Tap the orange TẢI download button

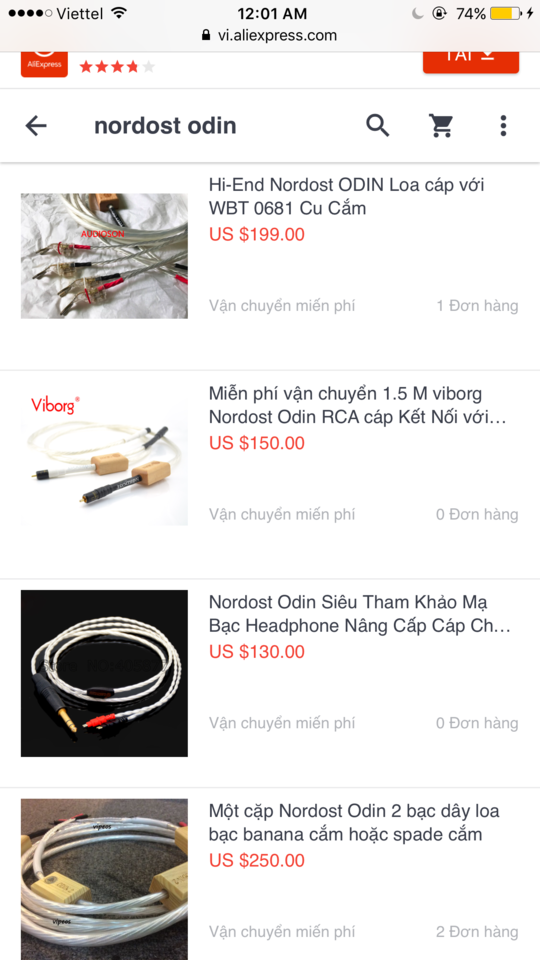pyautogui.click(x=471, y=61)
